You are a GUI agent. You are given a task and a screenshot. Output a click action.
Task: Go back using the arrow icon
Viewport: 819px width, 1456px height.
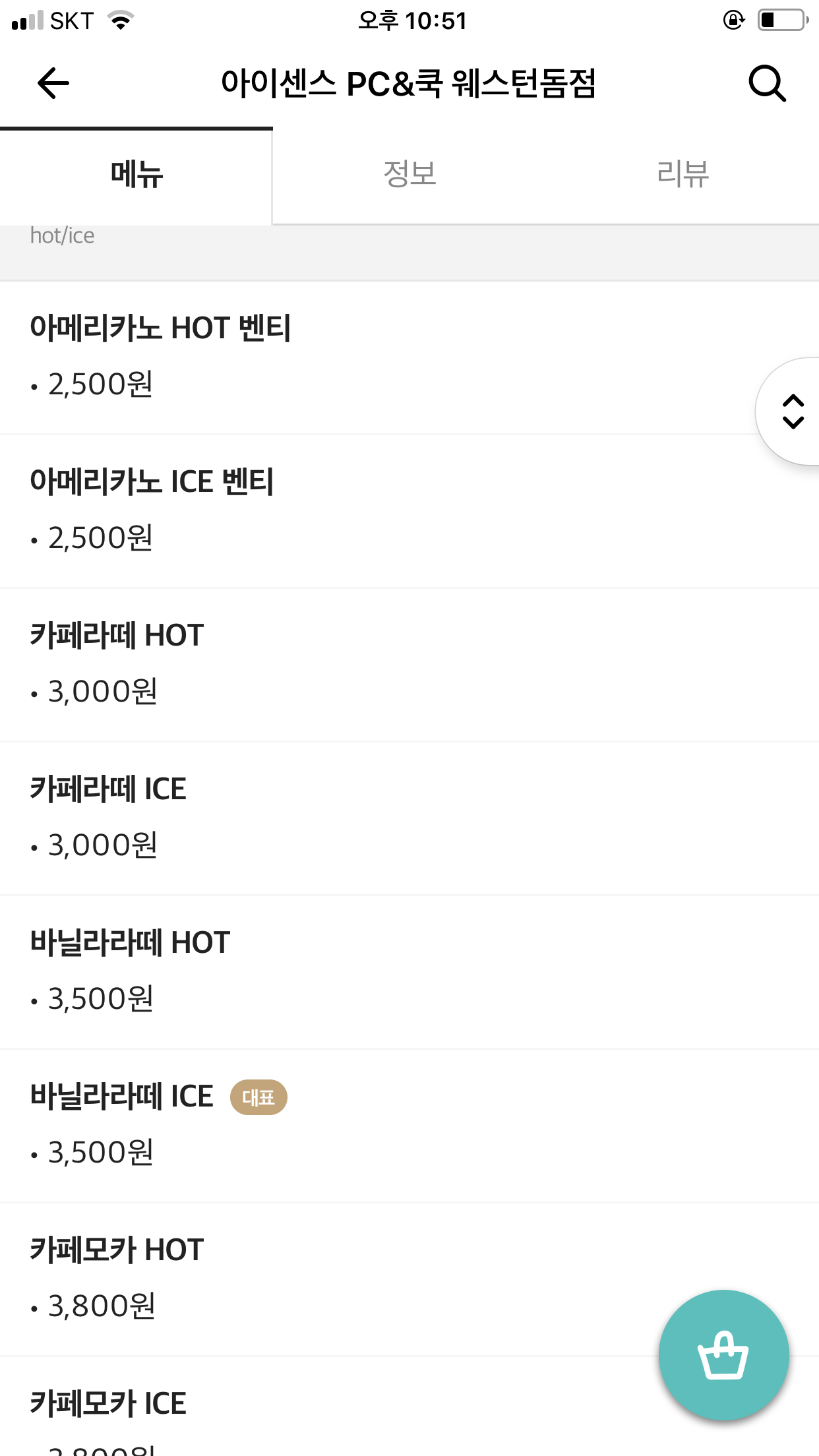click(x=53, y=84)
